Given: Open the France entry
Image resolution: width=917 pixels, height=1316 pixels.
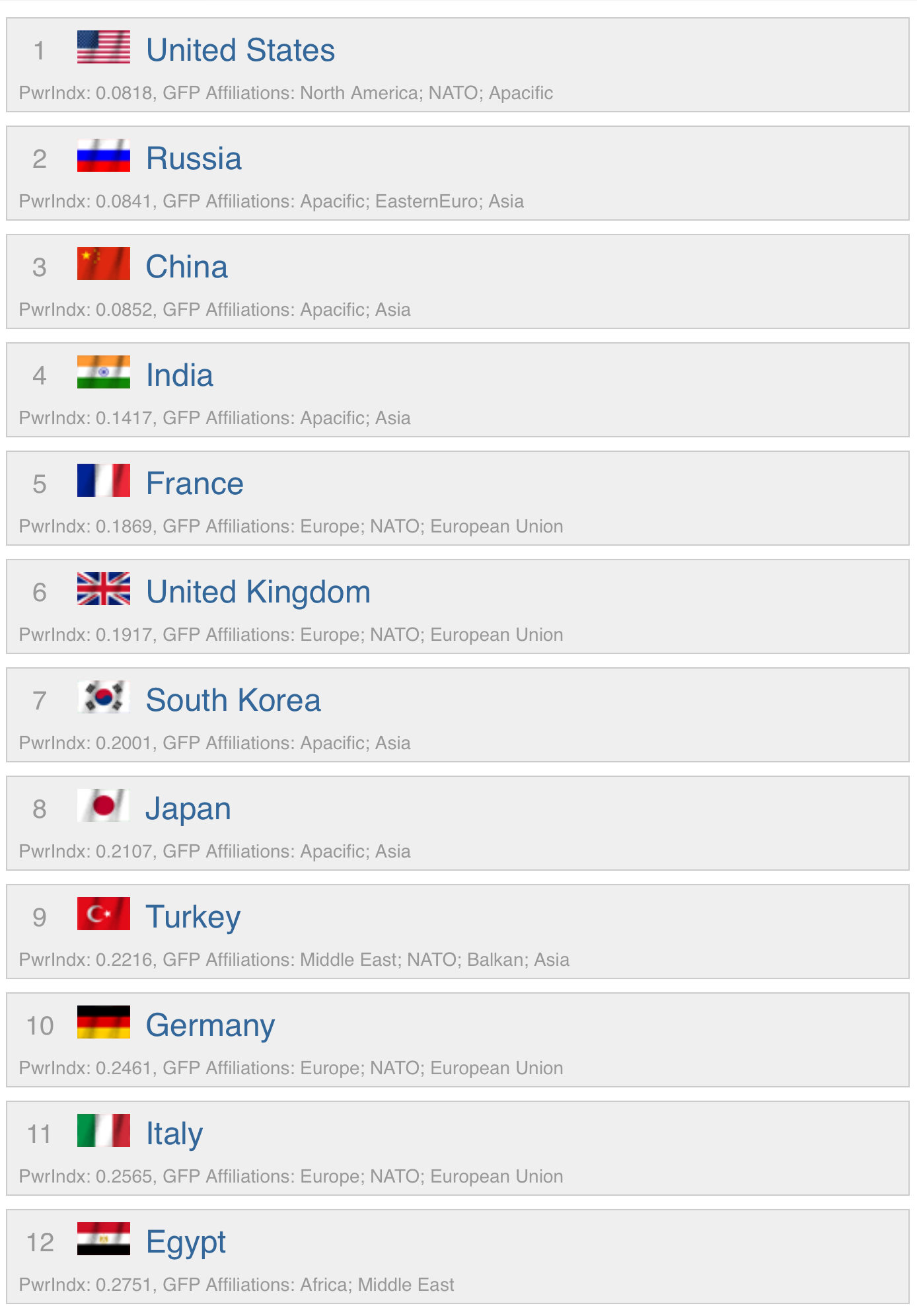Looking at the screenshot, I should [x=194, y=484].
